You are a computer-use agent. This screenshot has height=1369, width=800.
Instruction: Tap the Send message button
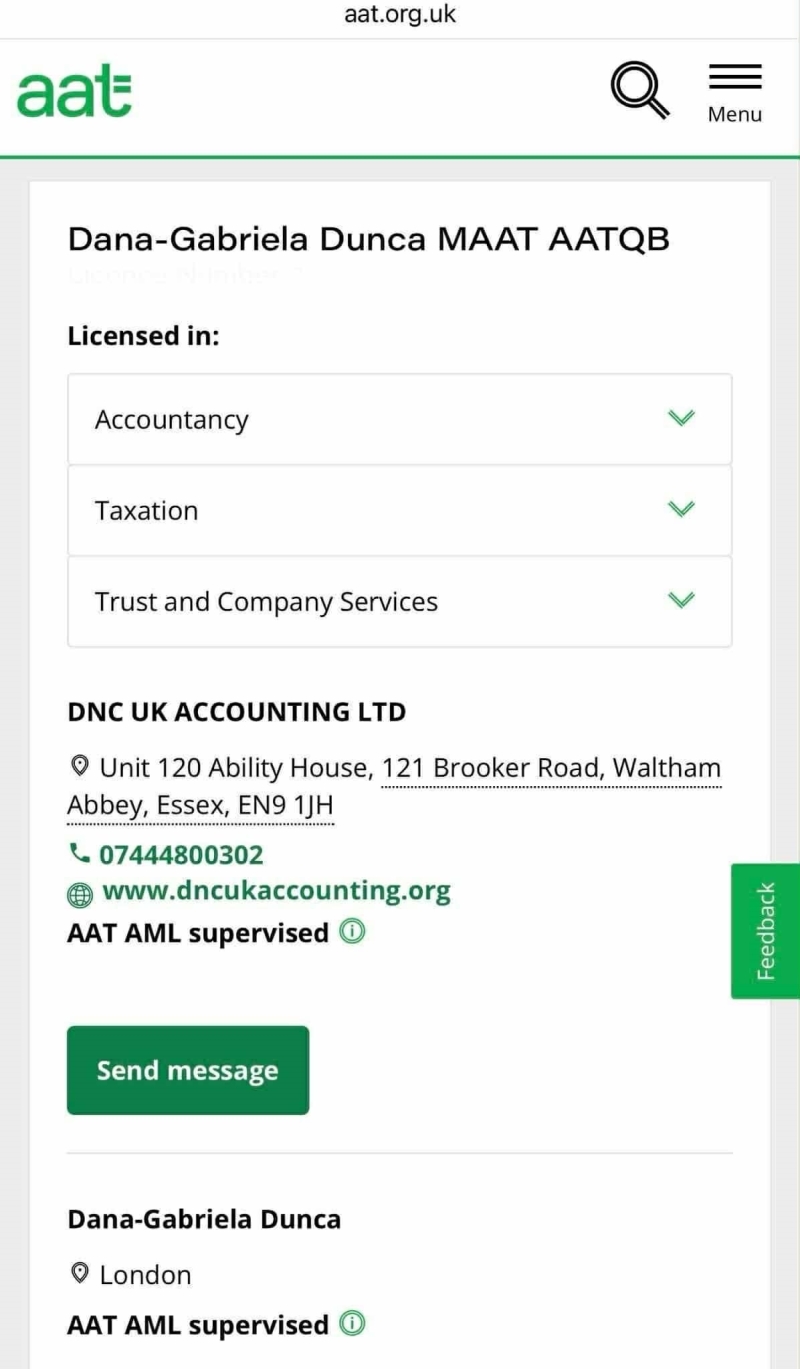click(188, 1070)
